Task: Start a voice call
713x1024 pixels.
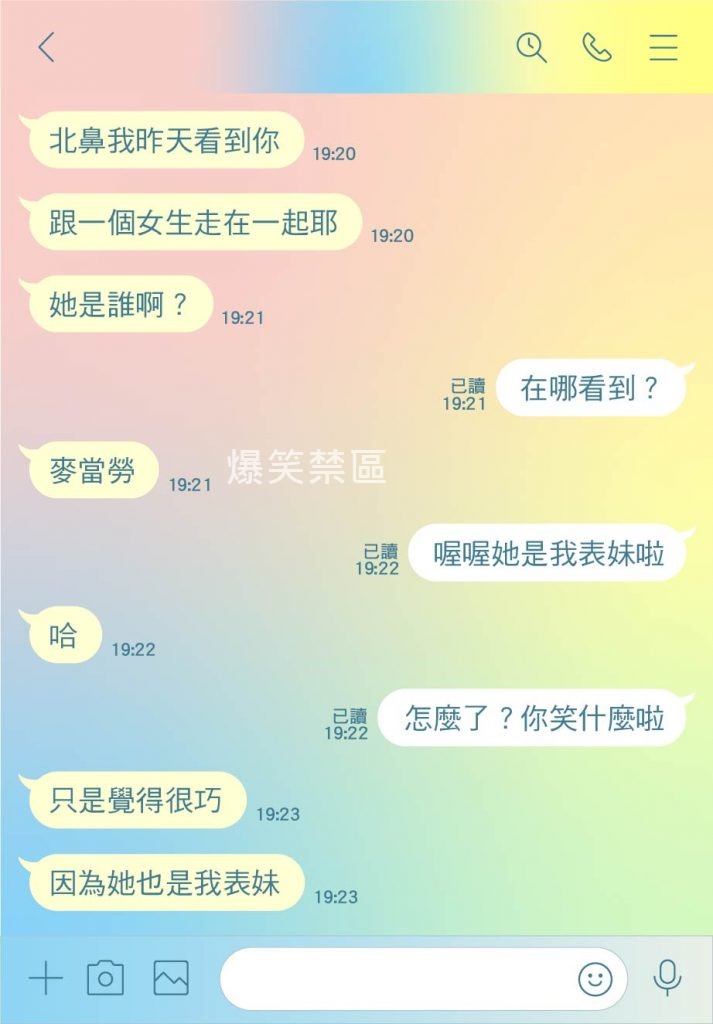Action: point(597,47)
